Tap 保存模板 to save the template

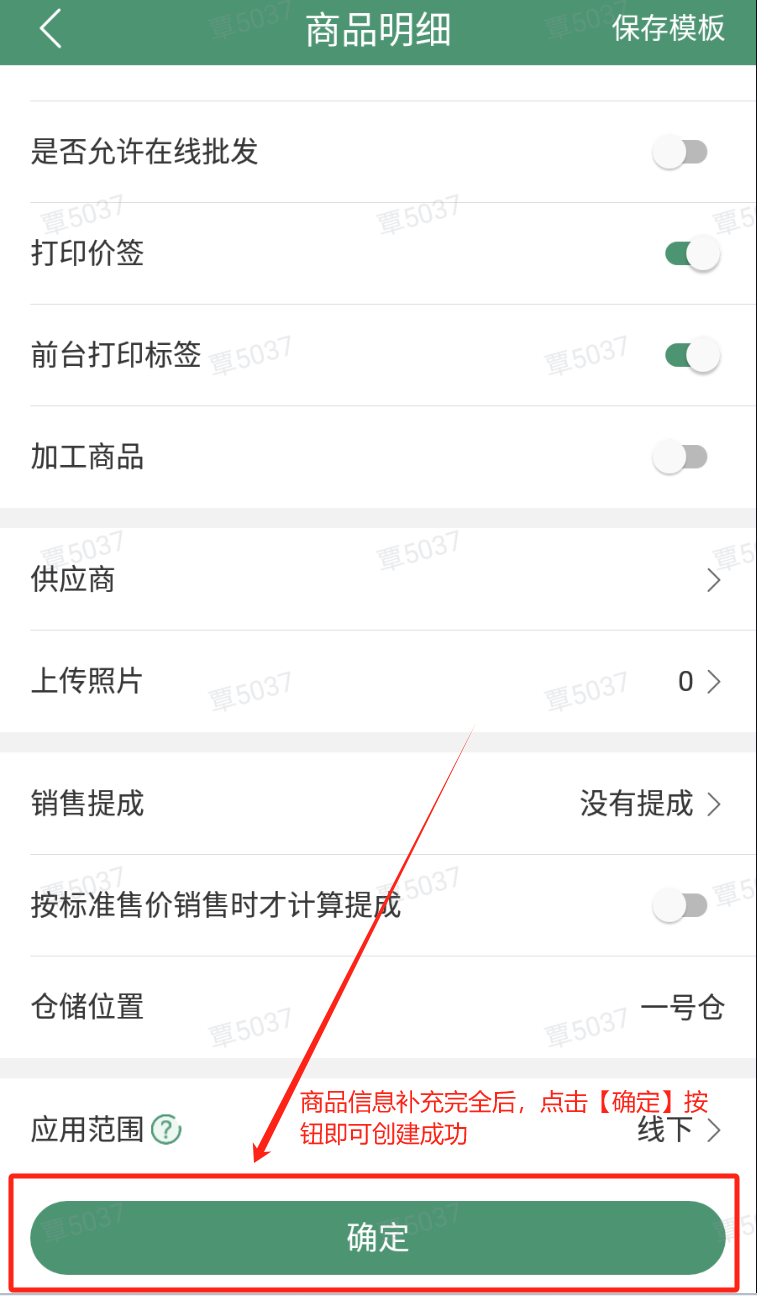[669, 29]
